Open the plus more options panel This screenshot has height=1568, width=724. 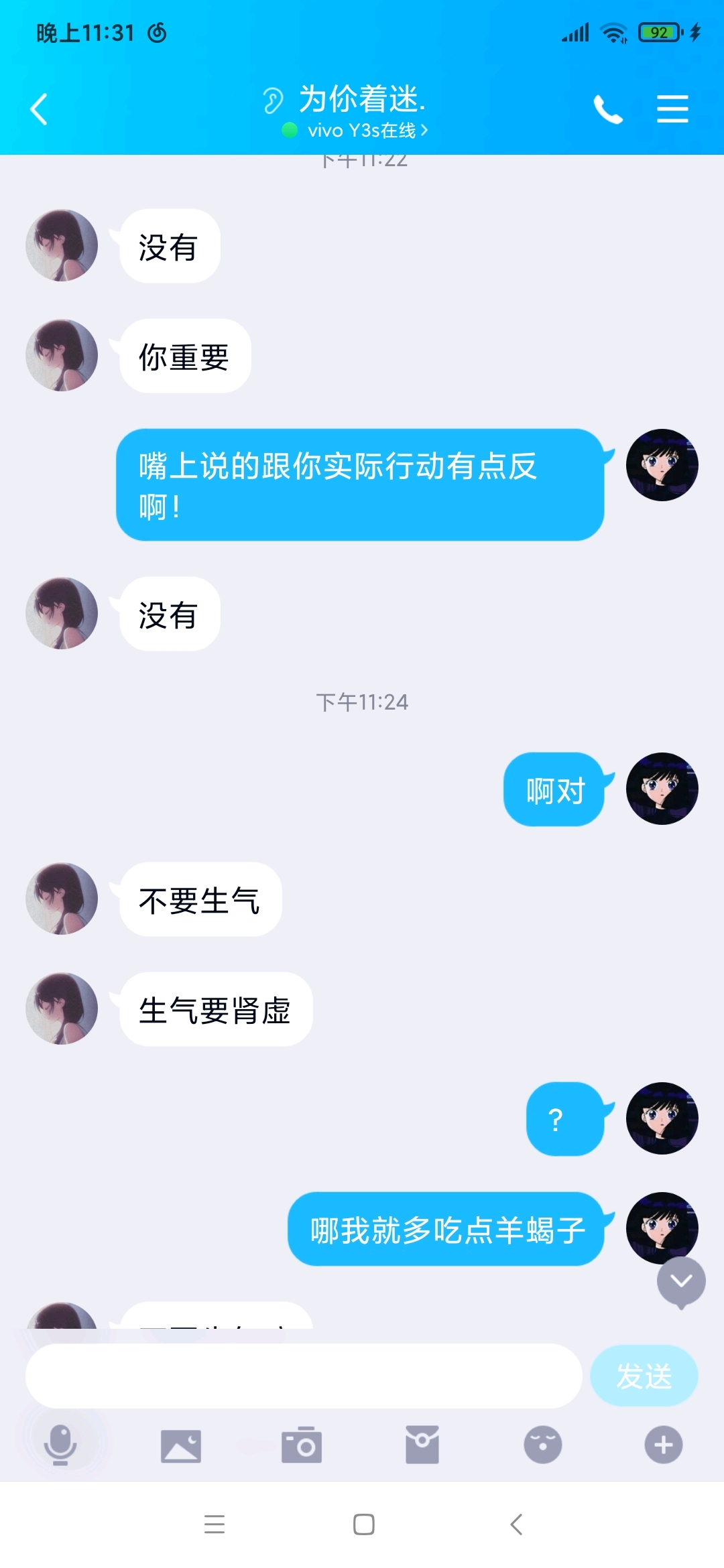pyautogui.click(x=664, y=1445)
